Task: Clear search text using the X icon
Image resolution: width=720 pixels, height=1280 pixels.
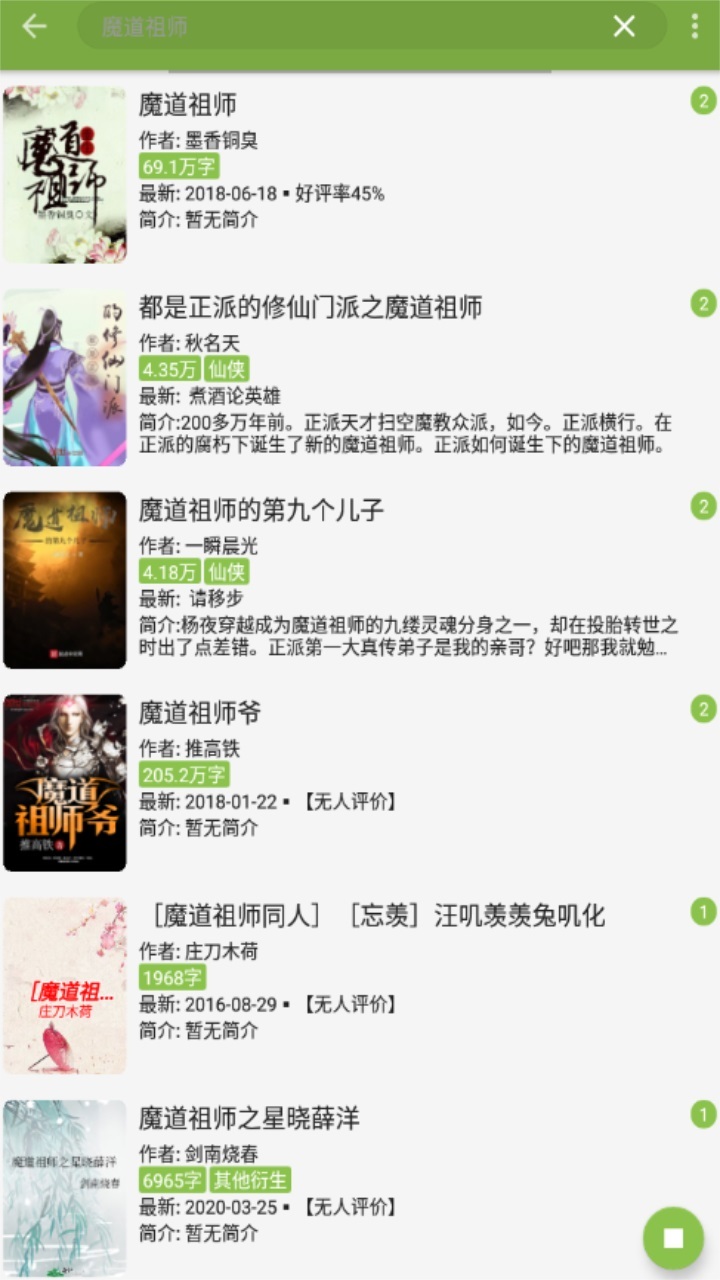Action: coord(625,25)
